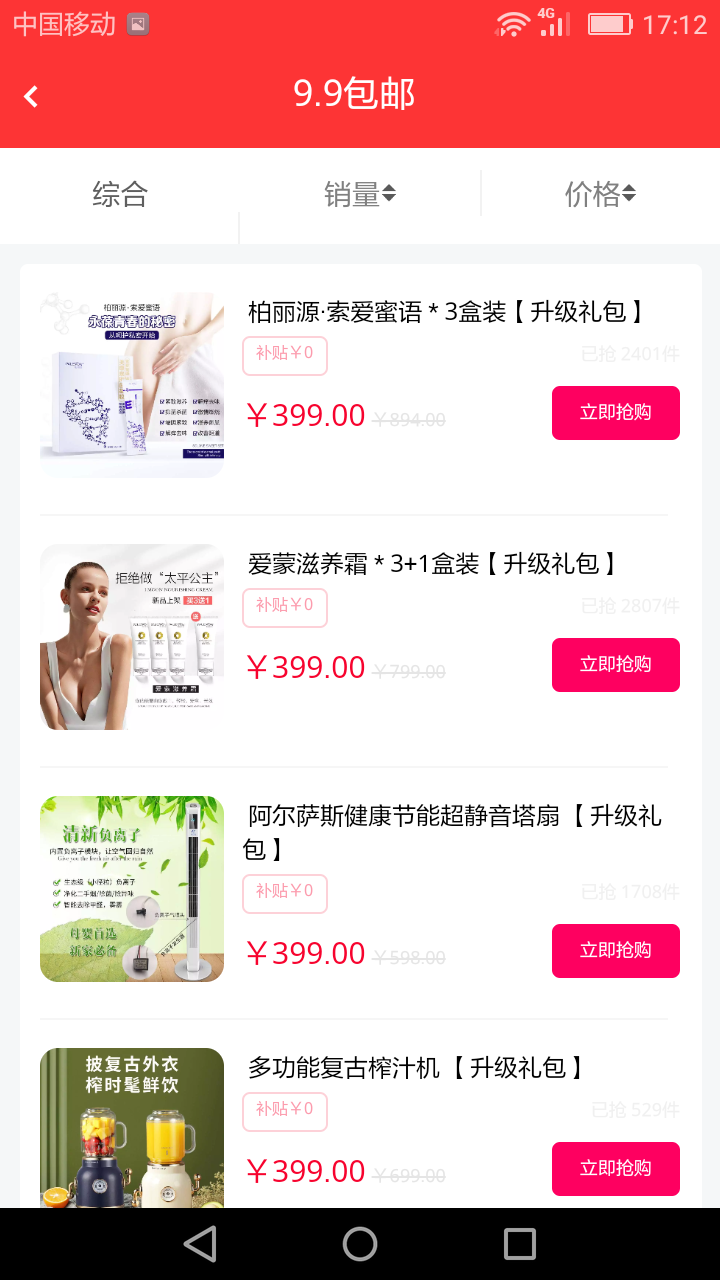Open the 爱蒙滋养霜 product image
The height and width of the screenshot is (1280, 720).
click(132, 637)
